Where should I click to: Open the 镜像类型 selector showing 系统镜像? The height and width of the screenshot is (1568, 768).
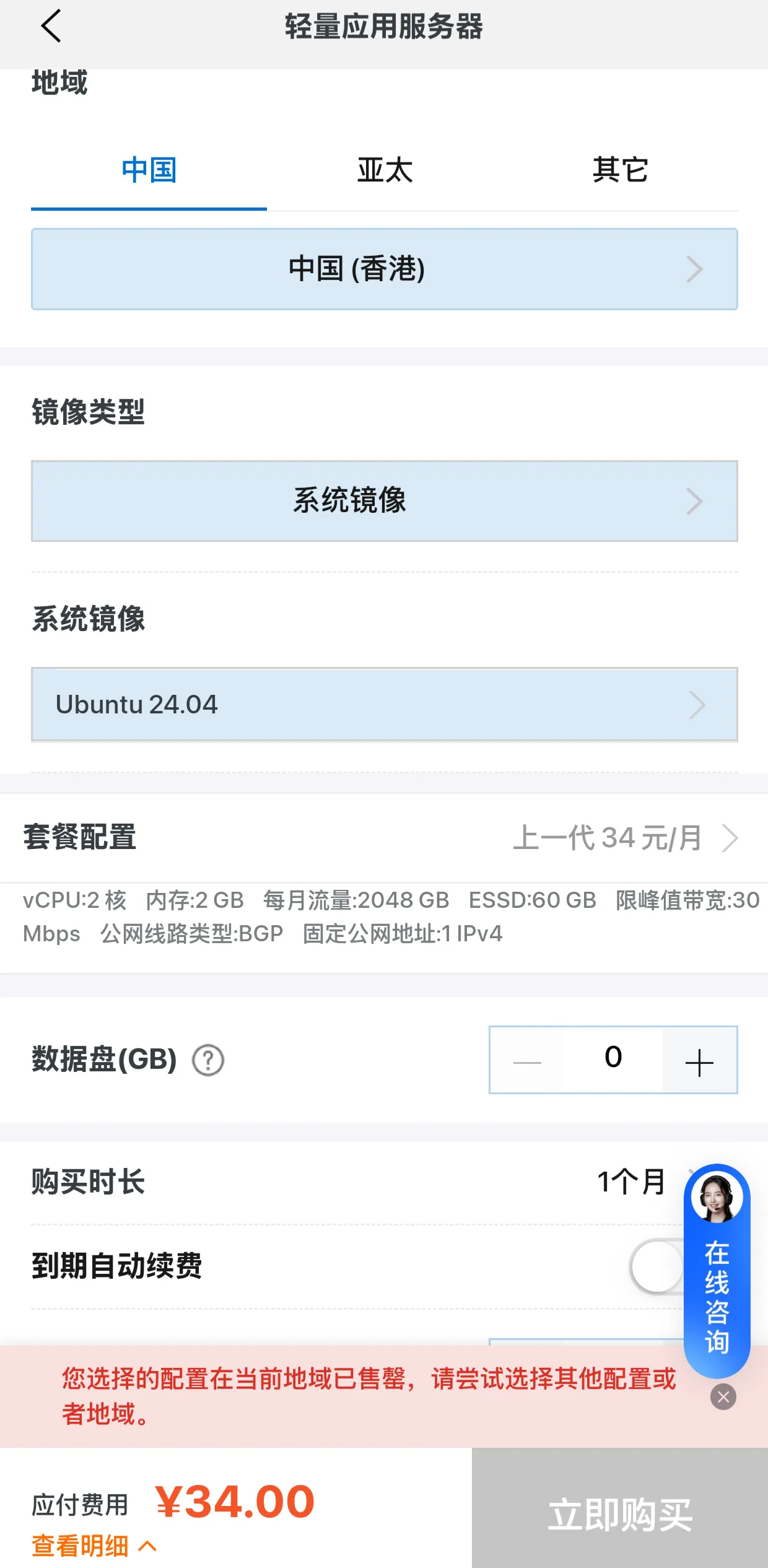(384, 500)
